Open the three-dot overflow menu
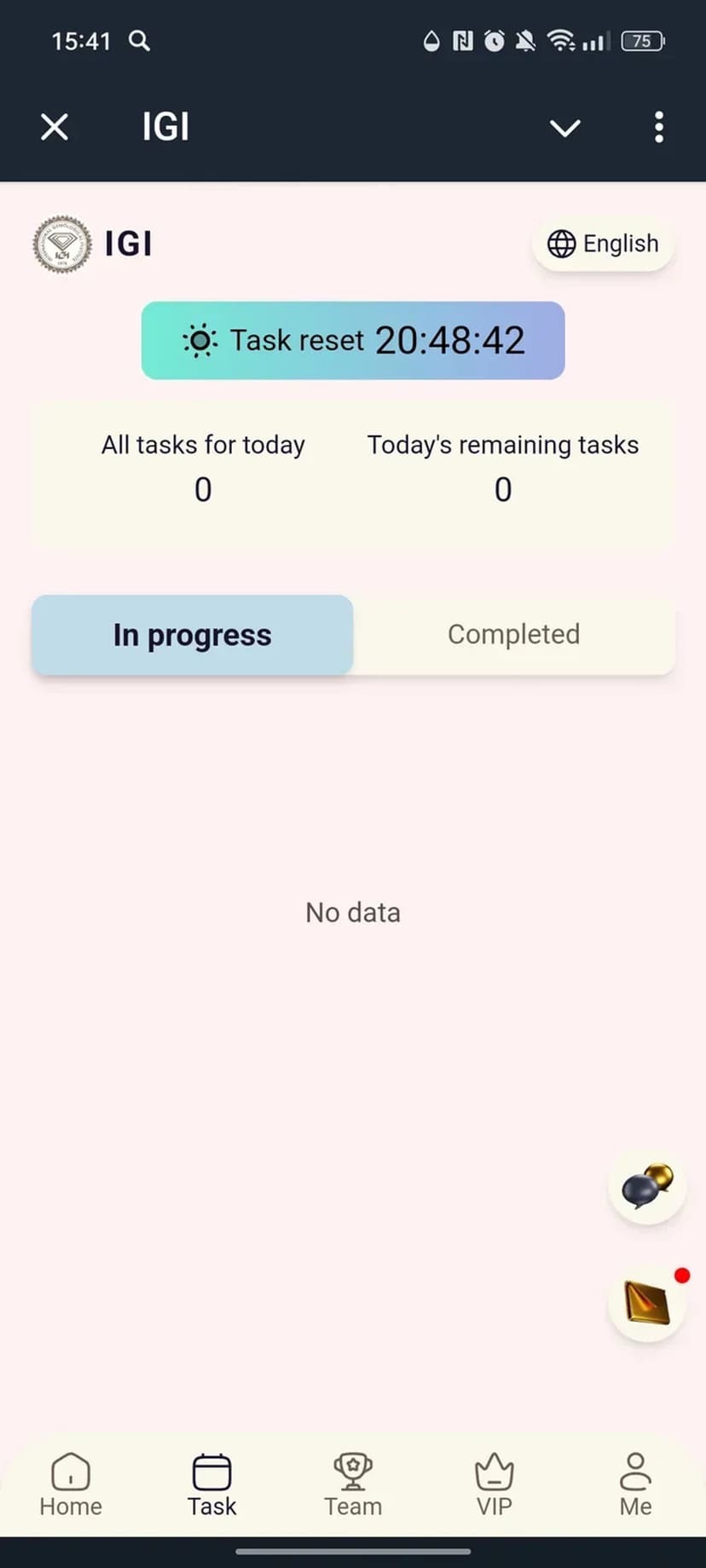Image resolution: width=706 pixels, height=1568 pixels. pyautogui.click(x=658, y=128)
